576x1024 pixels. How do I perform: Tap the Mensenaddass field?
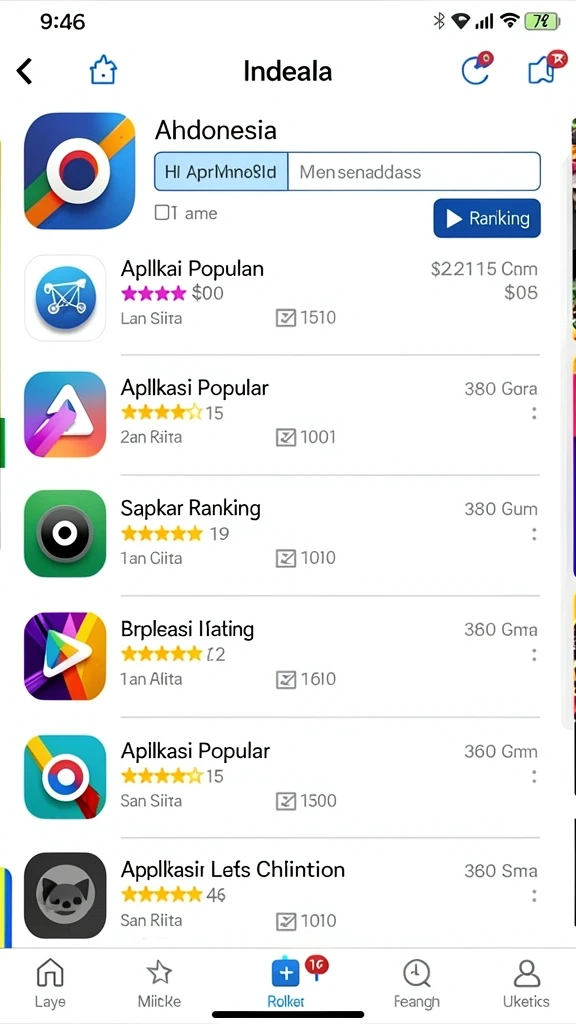click(414, 172)
